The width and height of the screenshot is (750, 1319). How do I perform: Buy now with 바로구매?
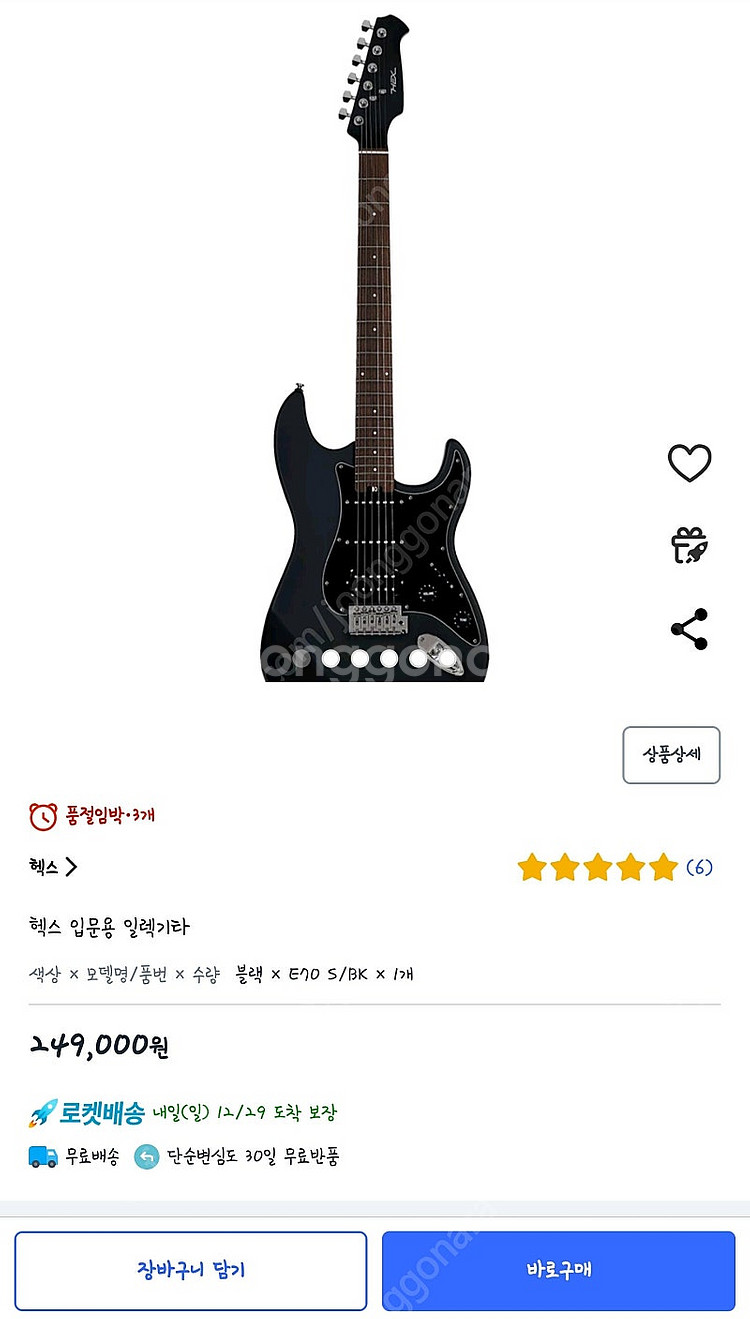tap(558, 1270)
